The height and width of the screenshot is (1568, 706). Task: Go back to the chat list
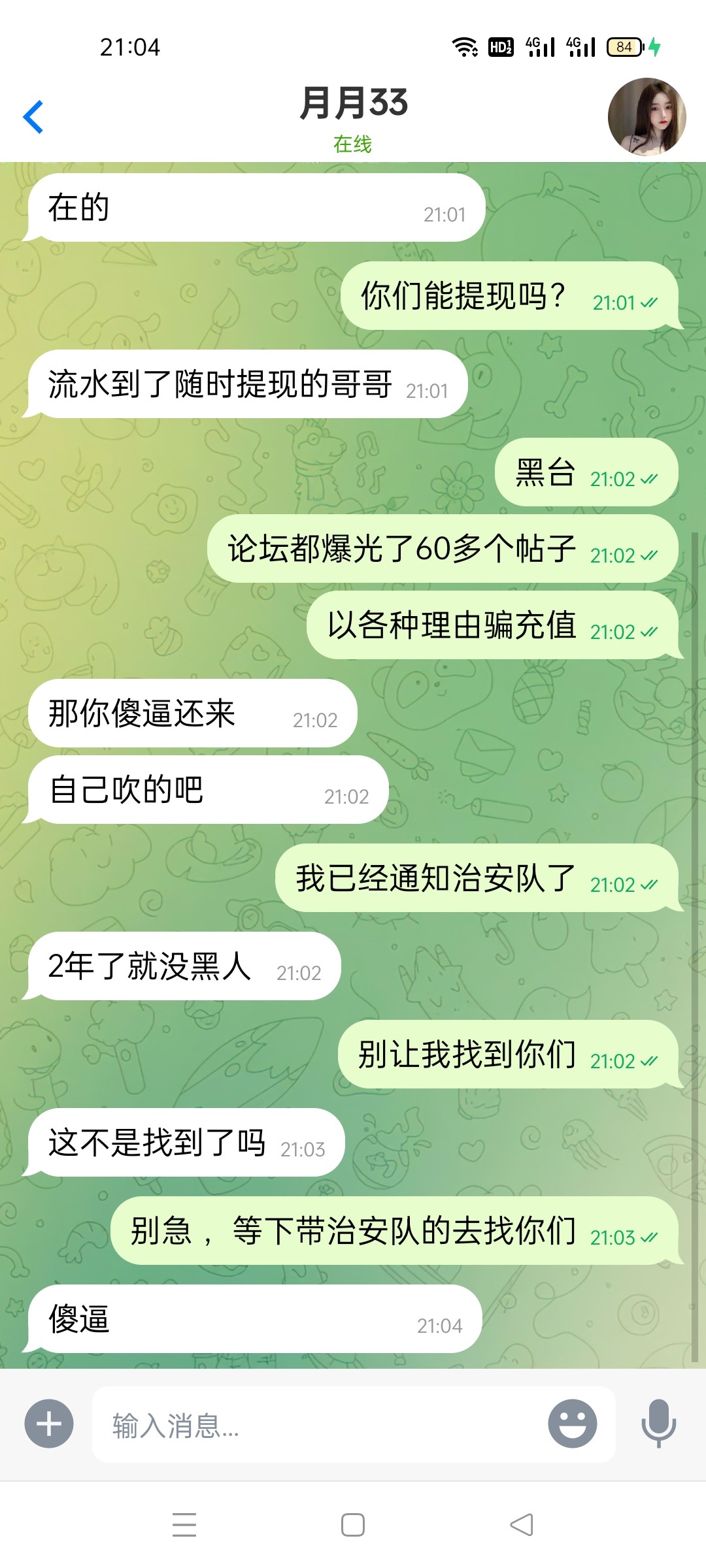pyautogui.click(x=33, y=117)
